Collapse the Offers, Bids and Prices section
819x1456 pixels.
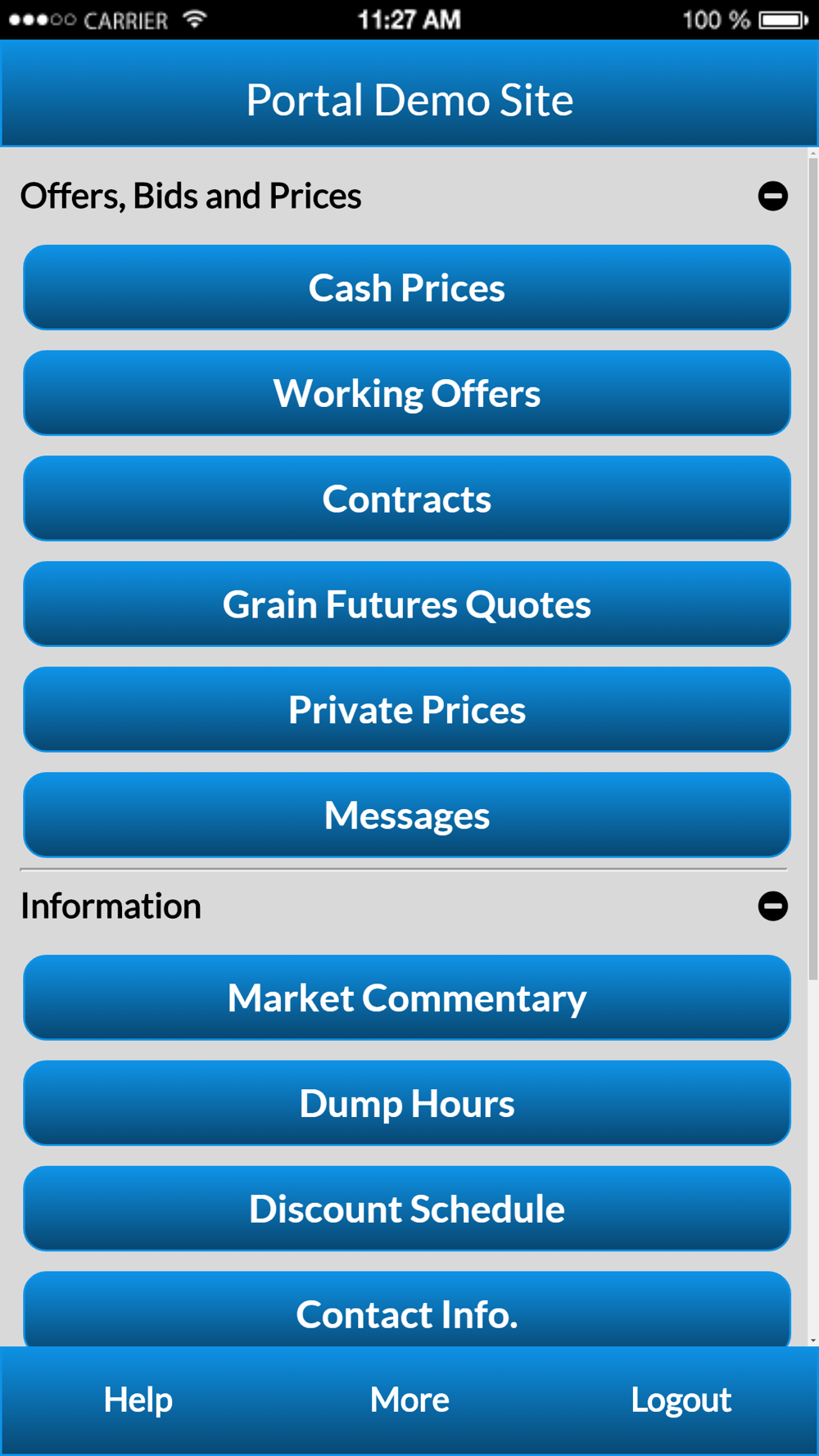click(772, 196)
